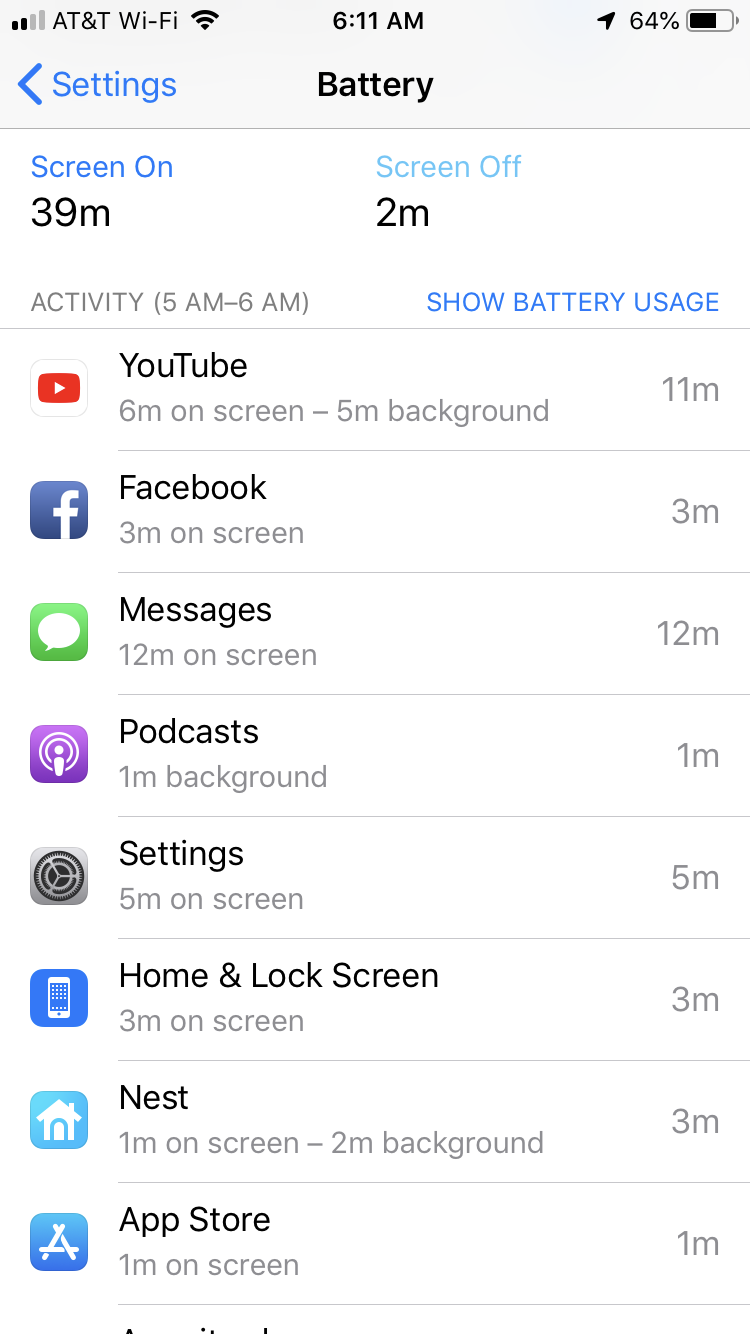Select the YouTube activity row
Image resolution: width=750 pixels, height=1334 pixels.
(x=375, y=389)
